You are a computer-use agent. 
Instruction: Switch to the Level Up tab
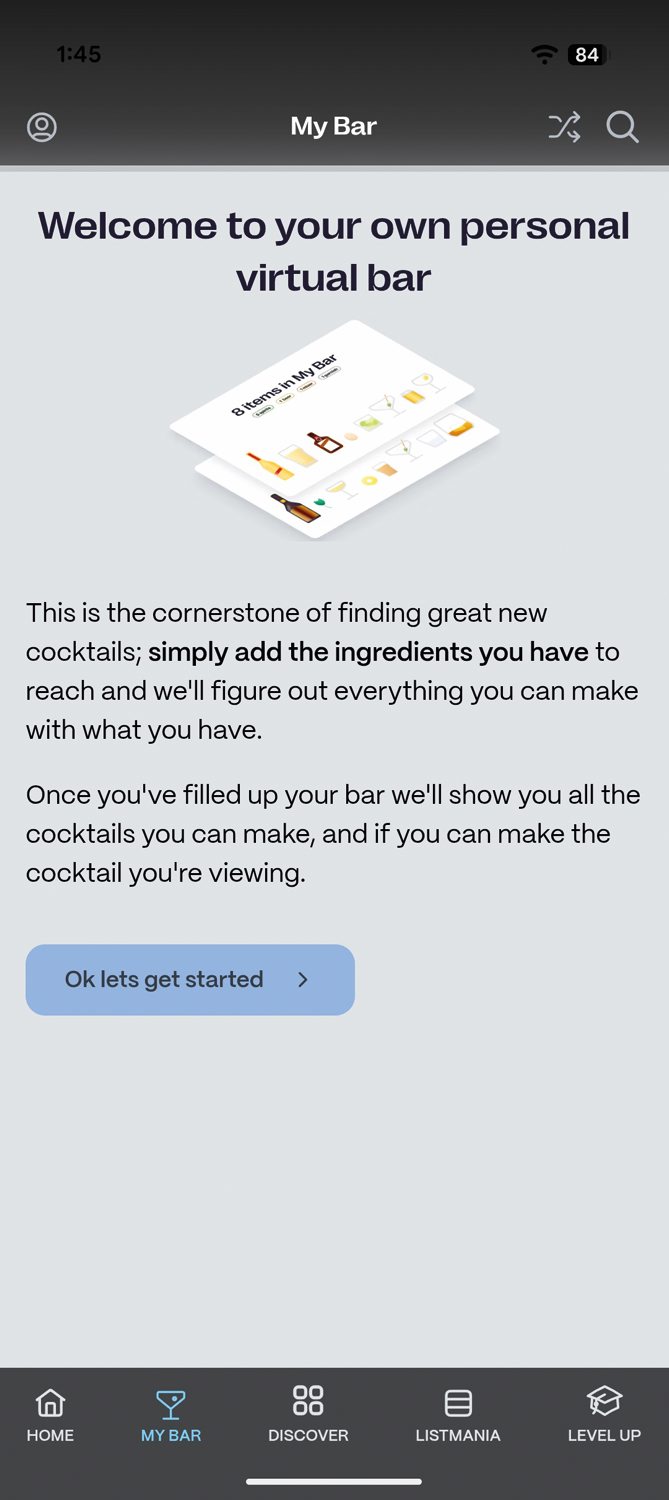pos(604,1415)
